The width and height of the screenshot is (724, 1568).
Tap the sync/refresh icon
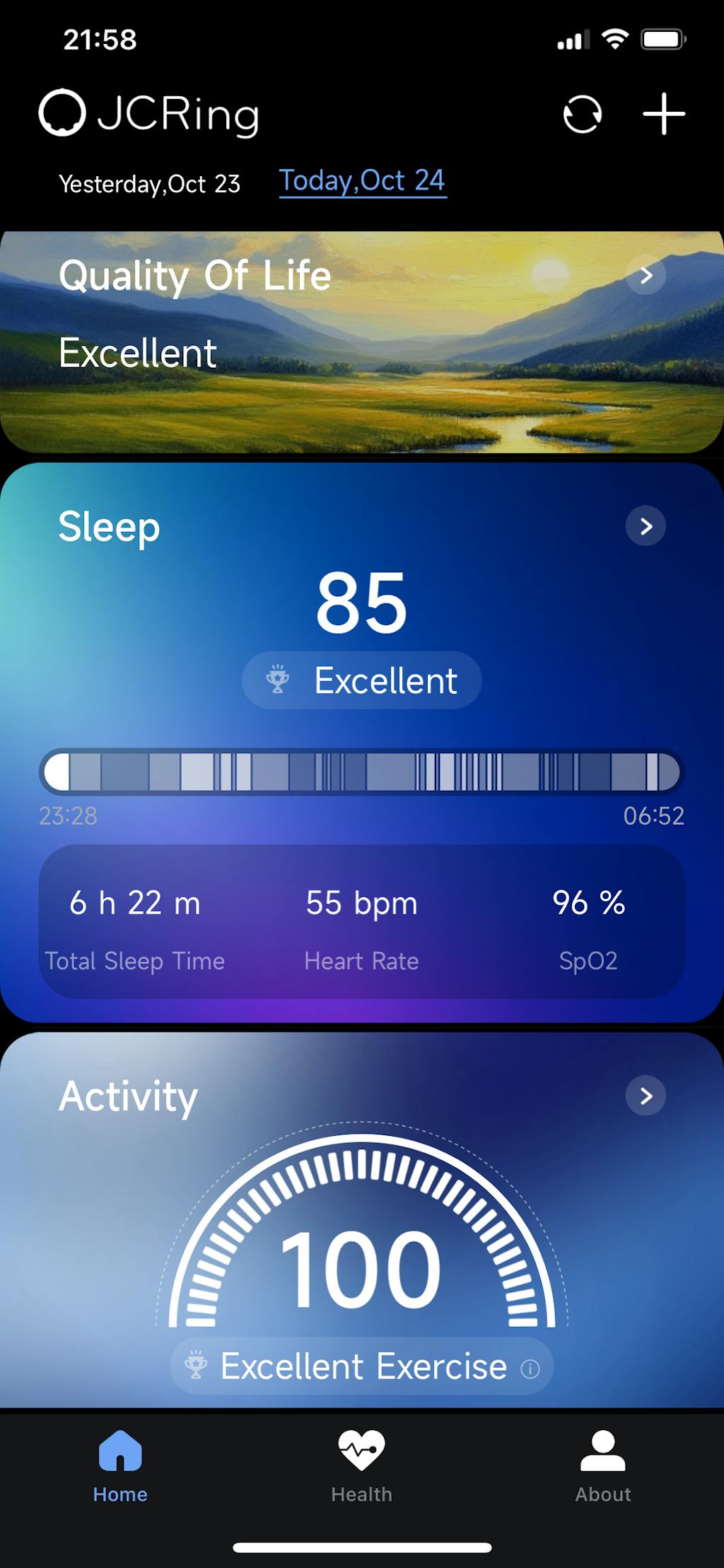pyautogui.click(x=581, y=115)
